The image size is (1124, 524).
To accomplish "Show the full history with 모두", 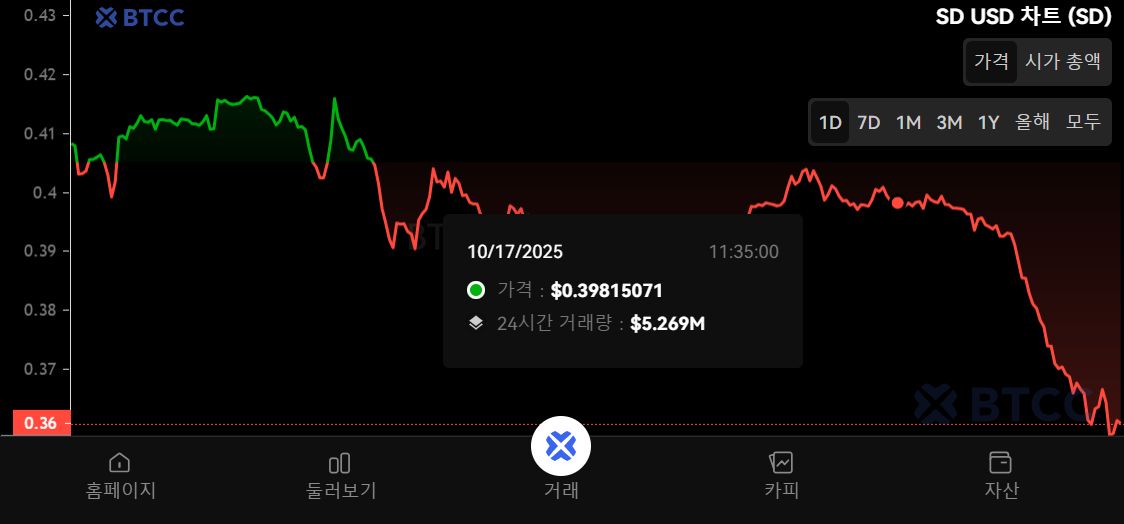I will [x=1083, y=122].
